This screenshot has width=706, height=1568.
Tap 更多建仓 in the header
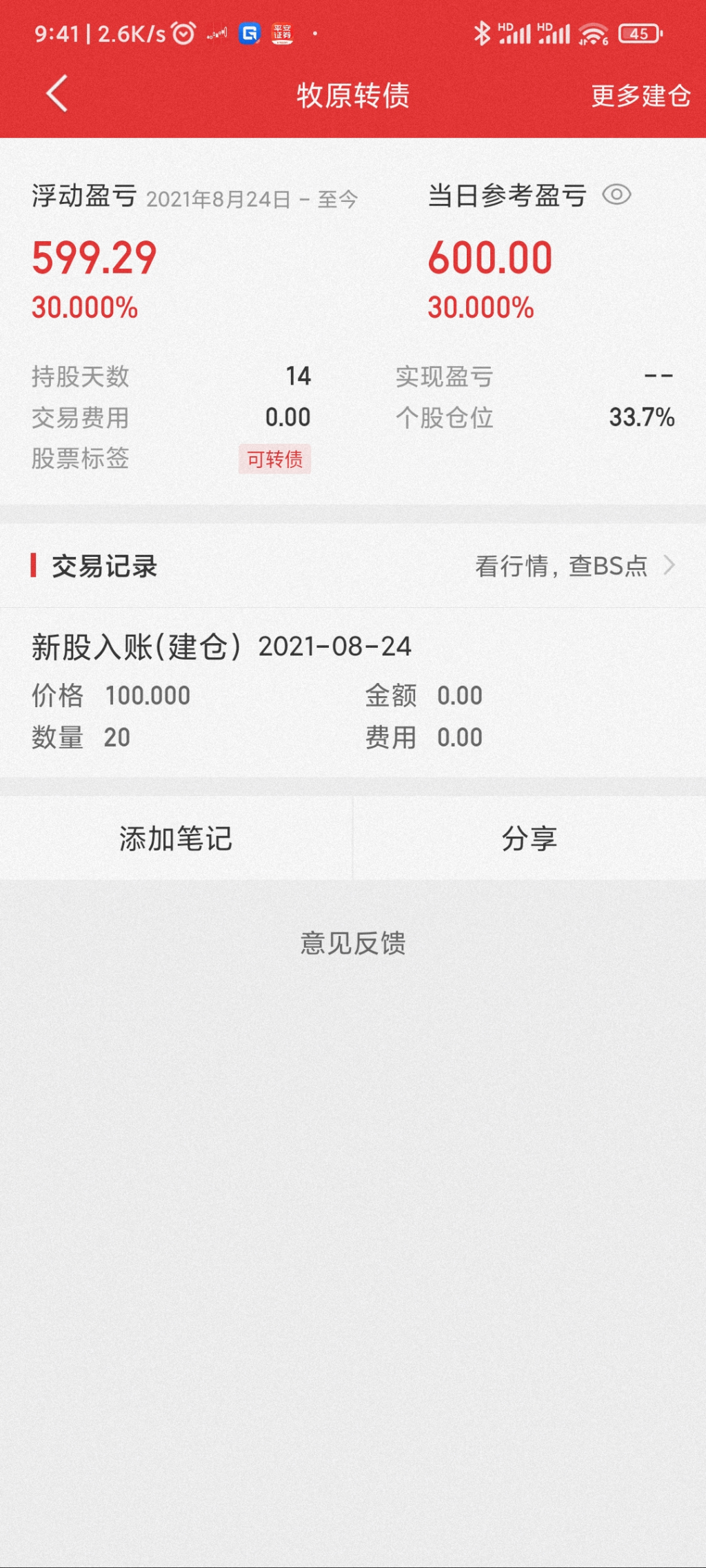[x=641, y=96]
